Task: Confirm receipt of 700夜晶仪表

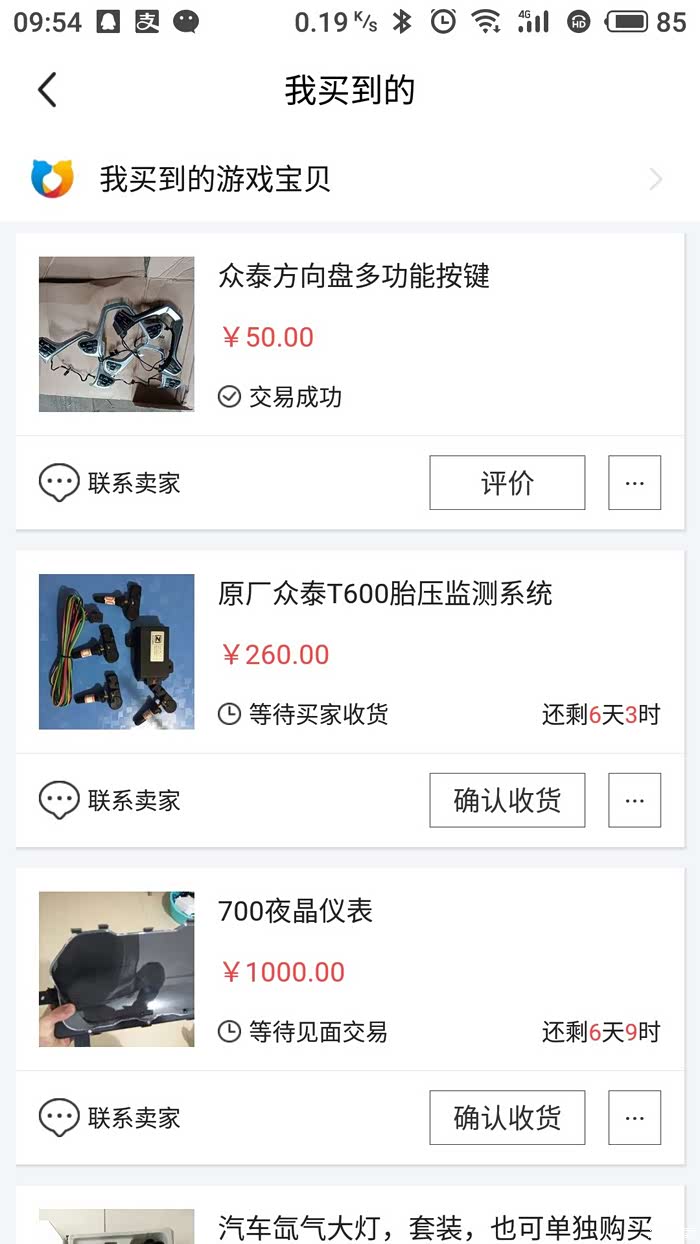Action: (x=507, y=1117)
